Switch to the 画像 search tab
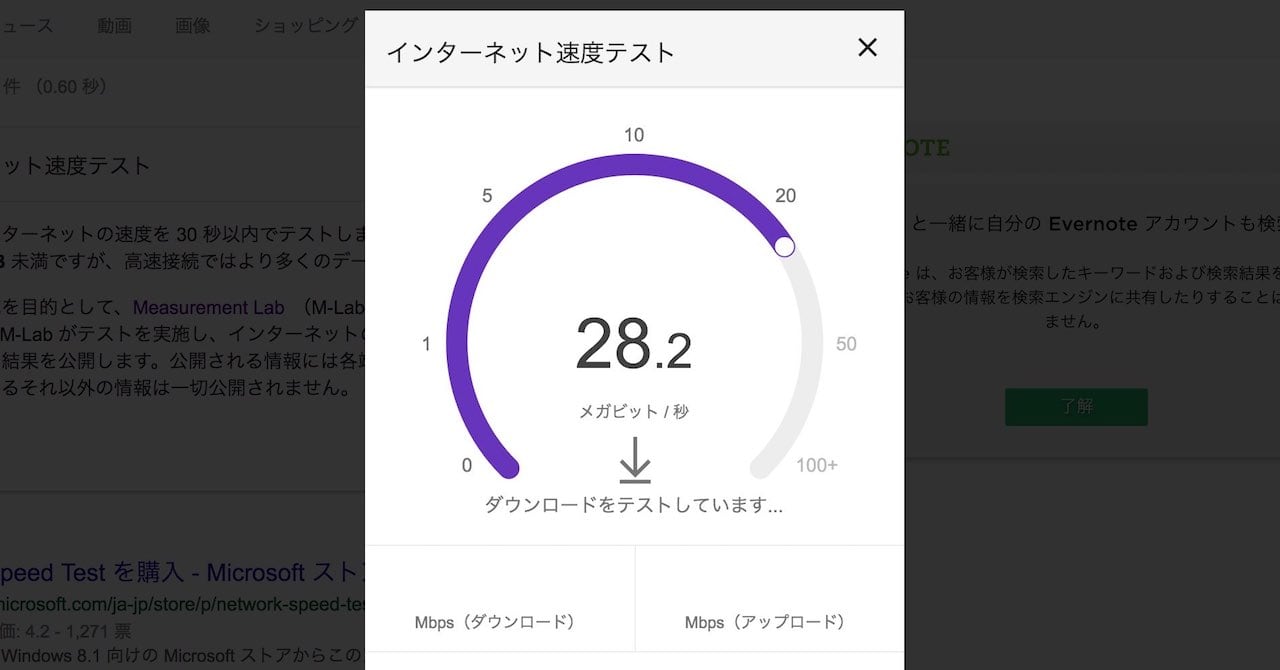Image resolution: width=1280 pixels, height=670 pixels. pyautogui.click(x=192, y=26)
